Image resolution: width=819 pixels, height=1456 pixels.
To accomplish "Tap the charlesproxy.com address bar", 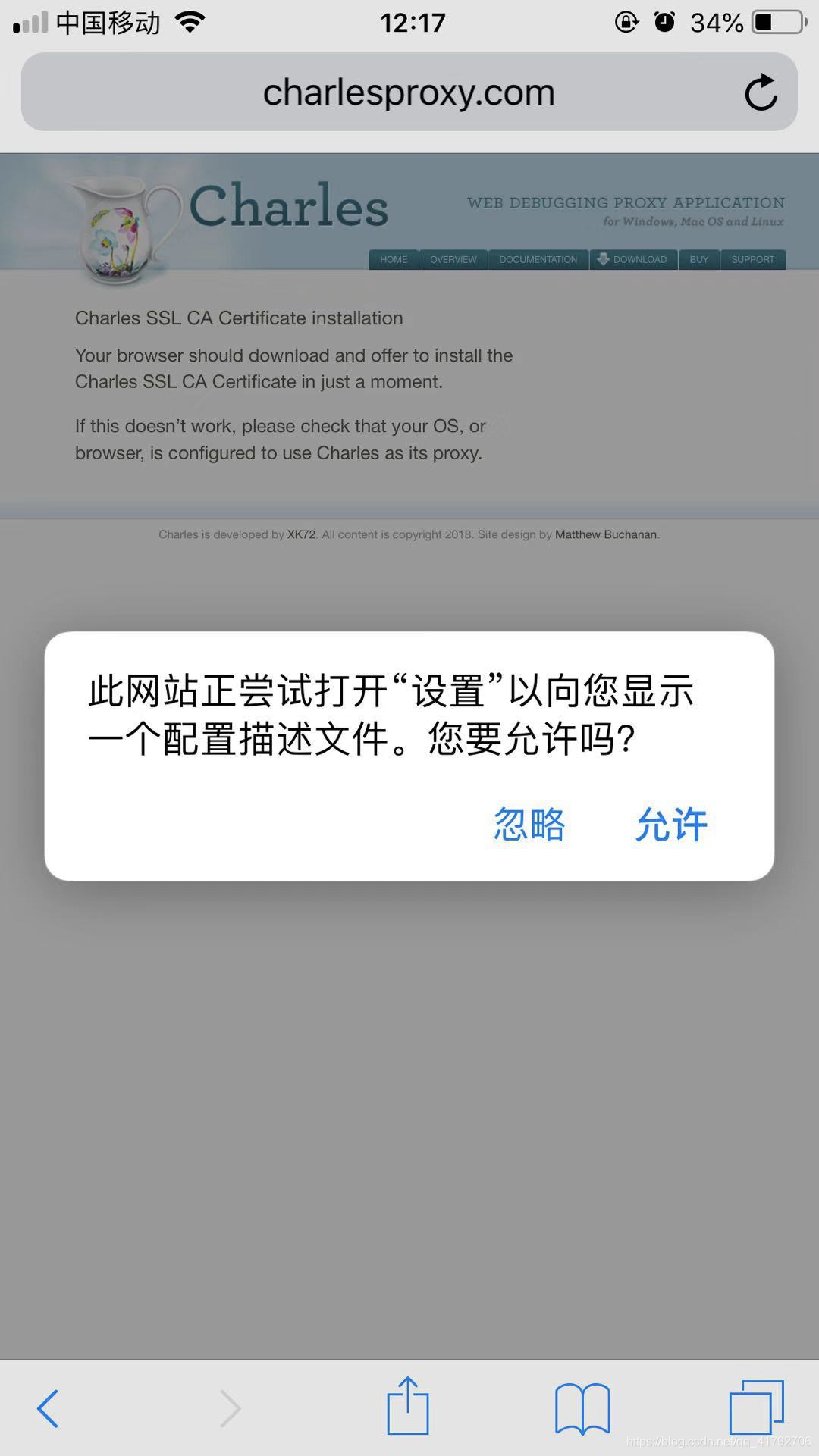I will click(x=409, y=92).
